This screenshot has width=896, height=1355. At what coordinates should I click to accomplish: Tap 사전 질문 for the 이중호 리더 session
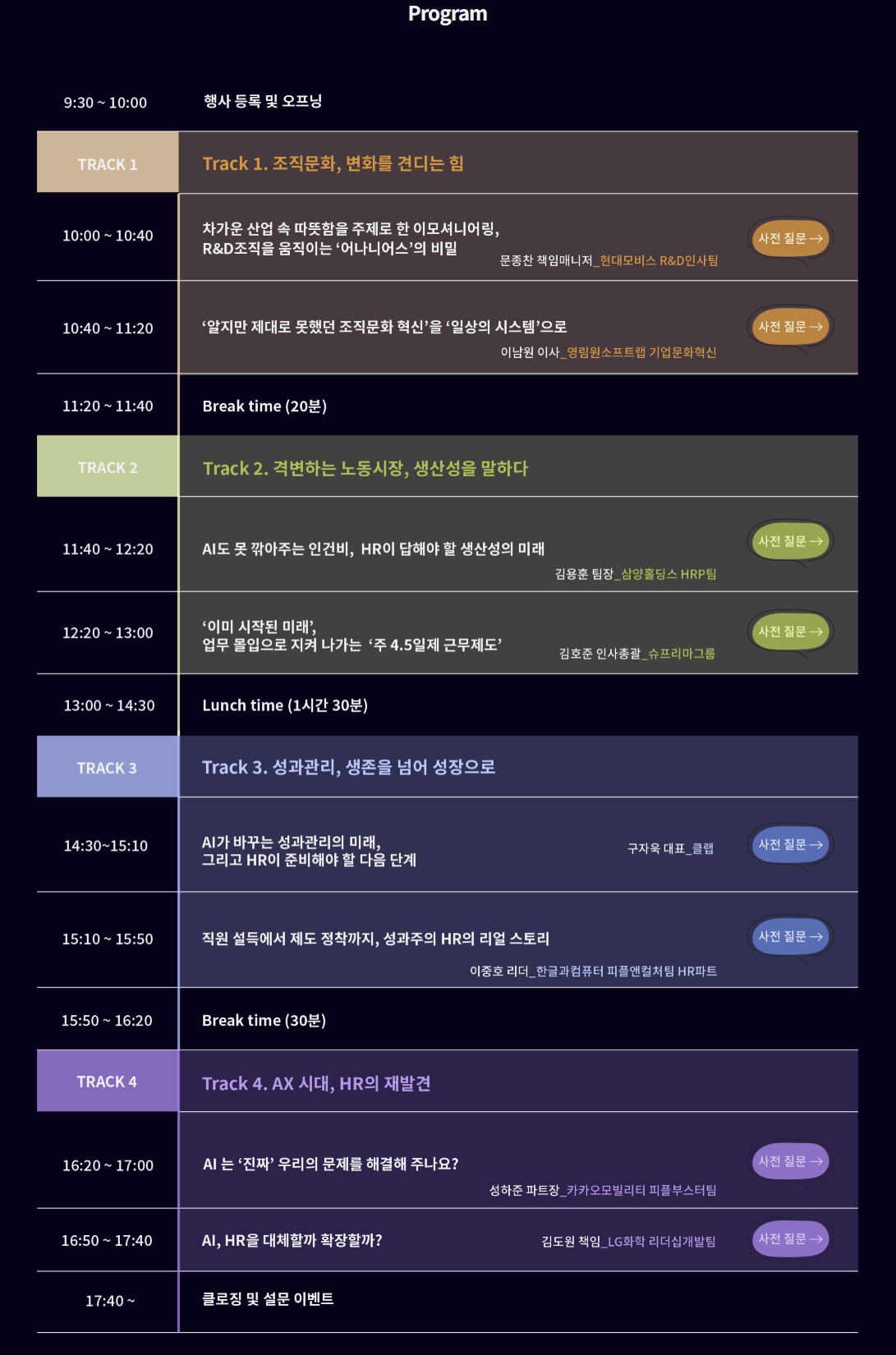(790, 936)
